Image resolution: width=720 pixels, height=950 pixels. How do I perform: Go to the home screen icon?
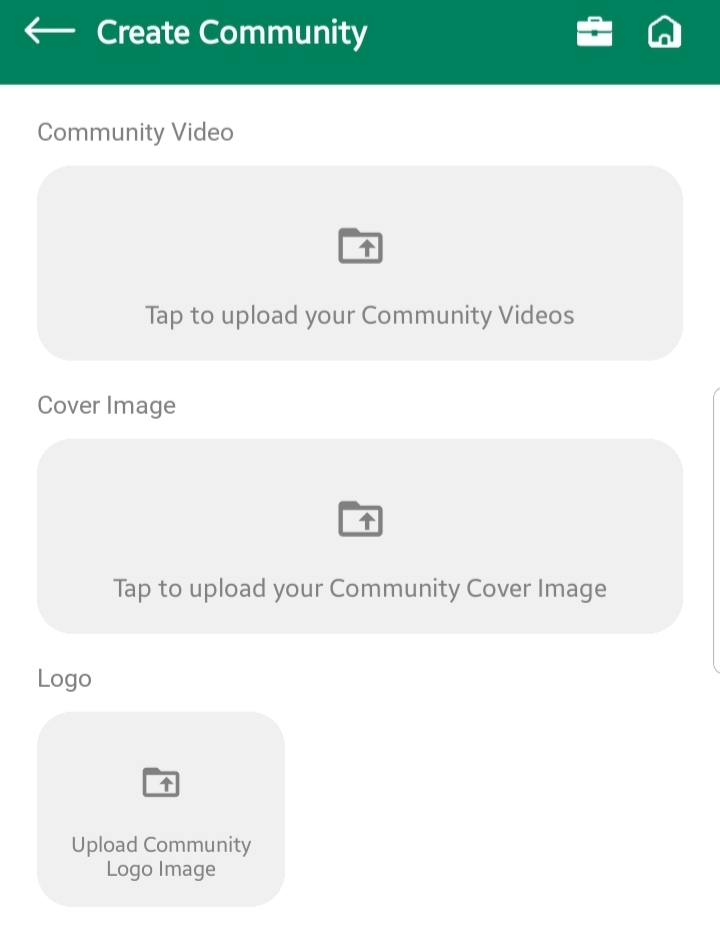point(664,33)
